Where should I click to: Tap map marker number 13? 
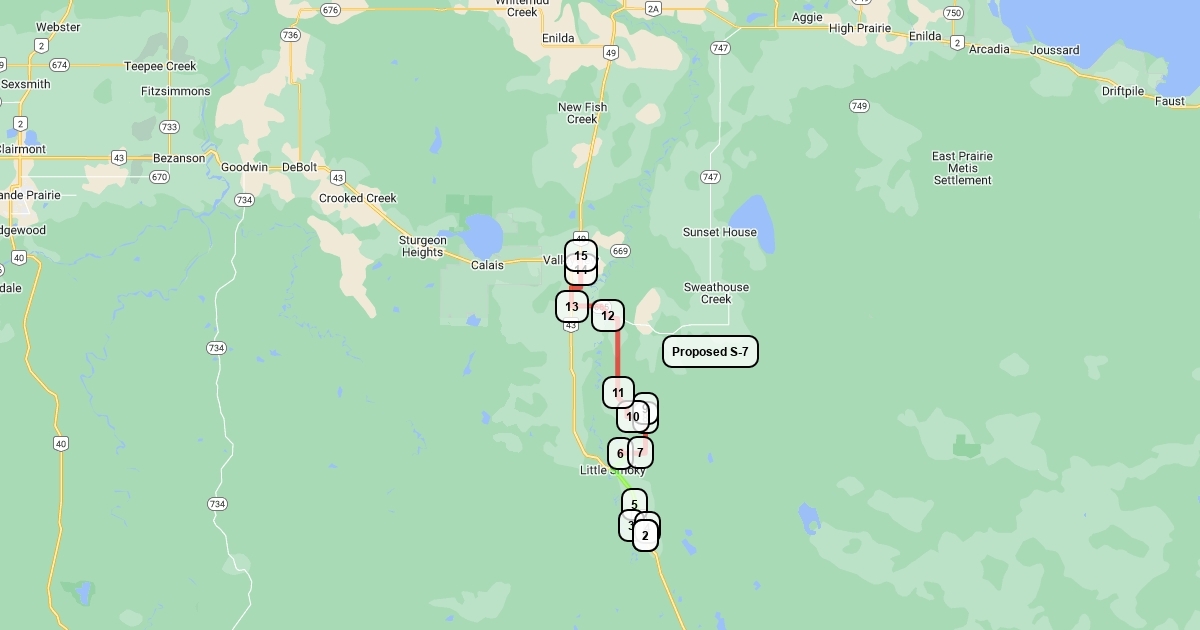572,306
